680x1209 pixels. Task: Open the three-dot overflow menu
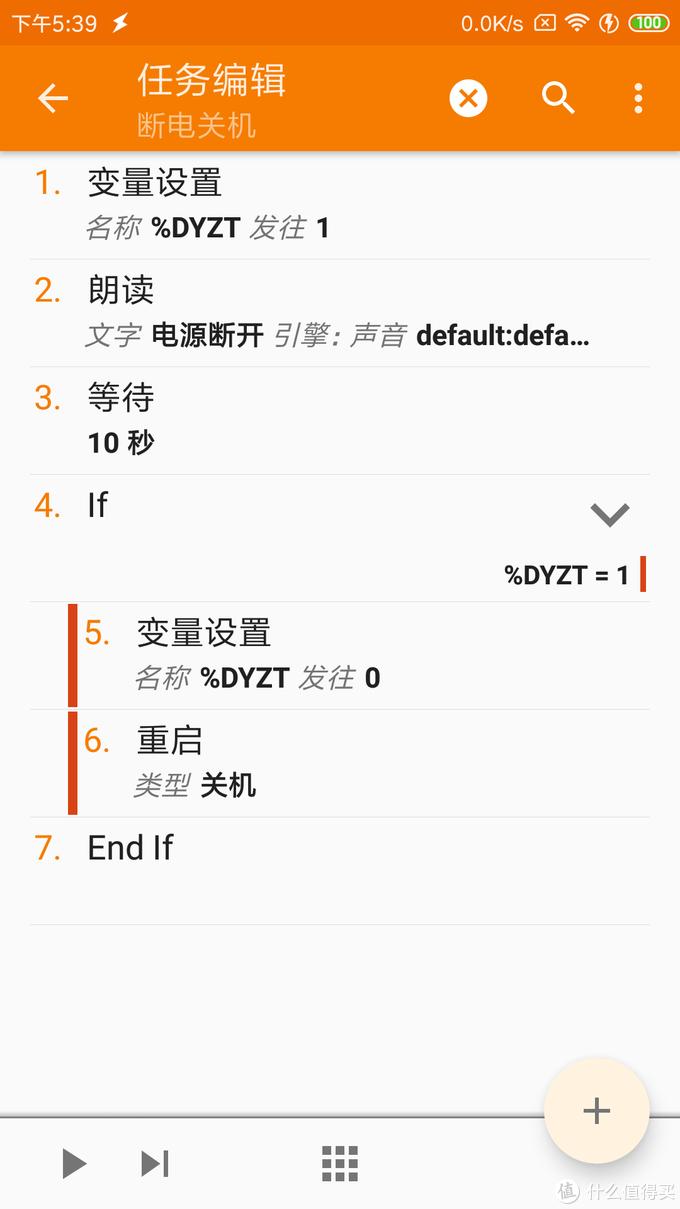pos(638,98)
